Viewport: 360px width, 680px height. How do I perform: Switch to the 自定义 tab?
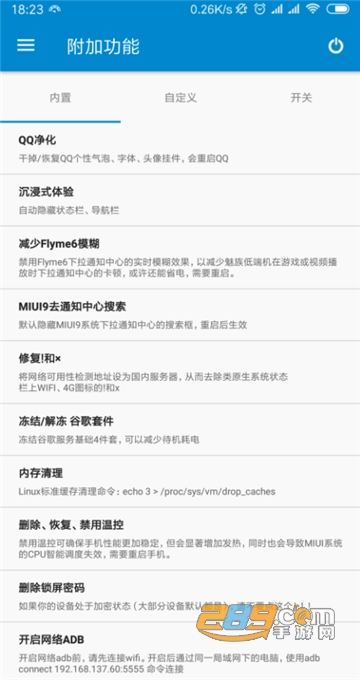coord(180,98)
